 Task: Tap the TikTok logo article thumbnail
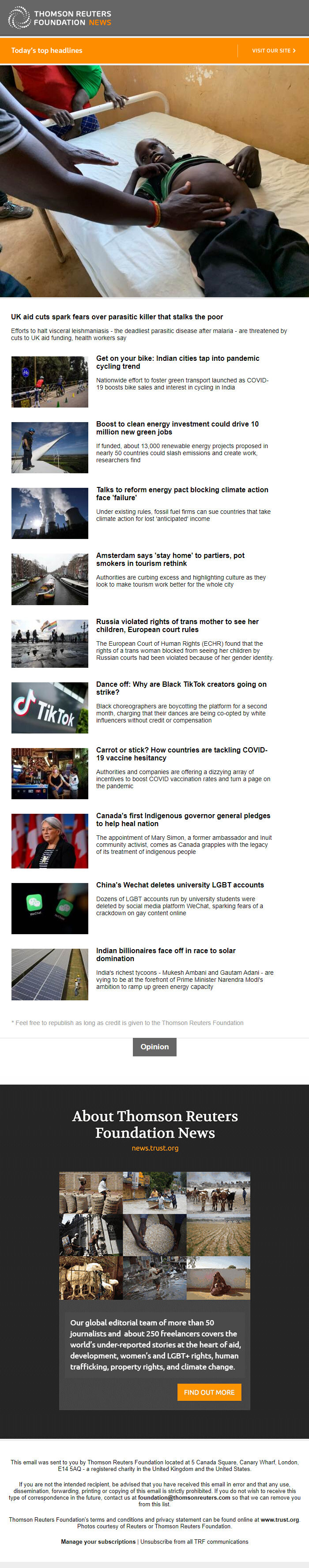tap(49, 707)
